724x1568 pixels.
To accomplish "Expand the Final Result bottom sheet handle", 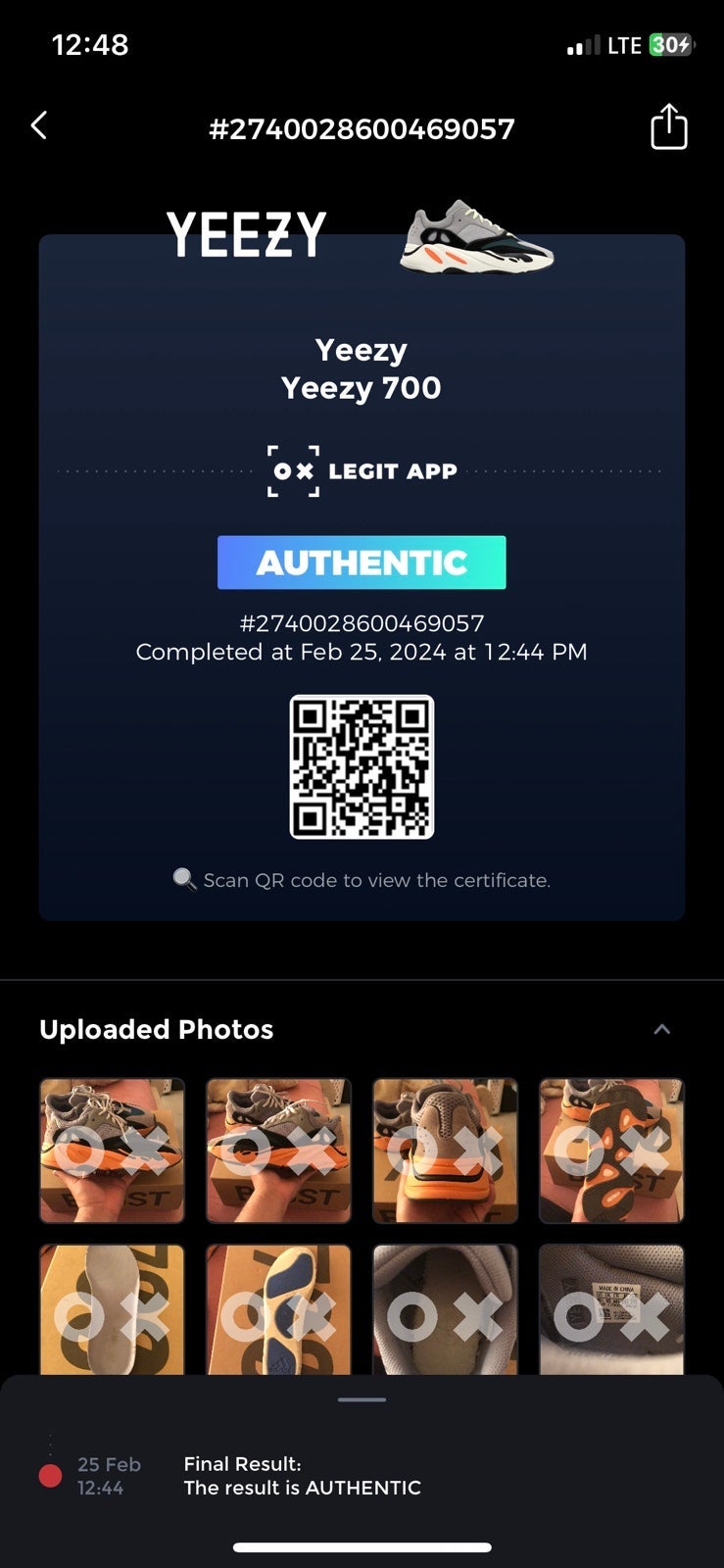I will pos(362,1399).
